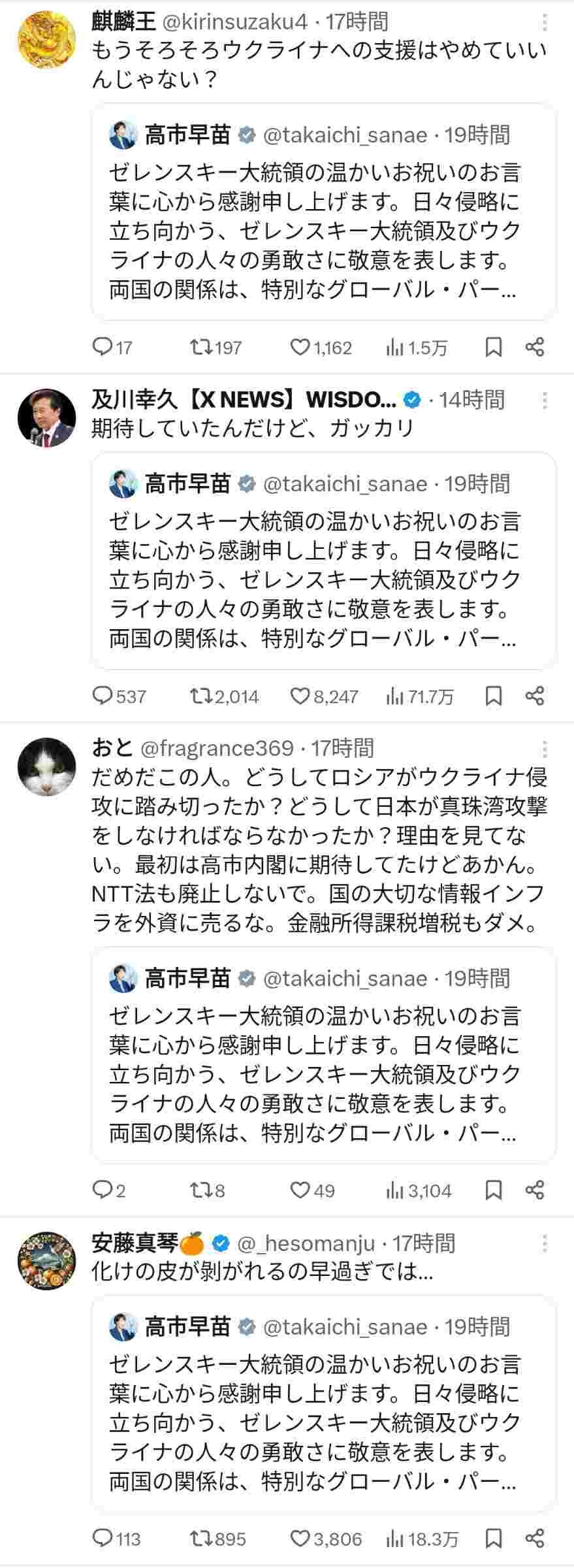Like 麒麟王's post about Ukraine support

(300, 347)
